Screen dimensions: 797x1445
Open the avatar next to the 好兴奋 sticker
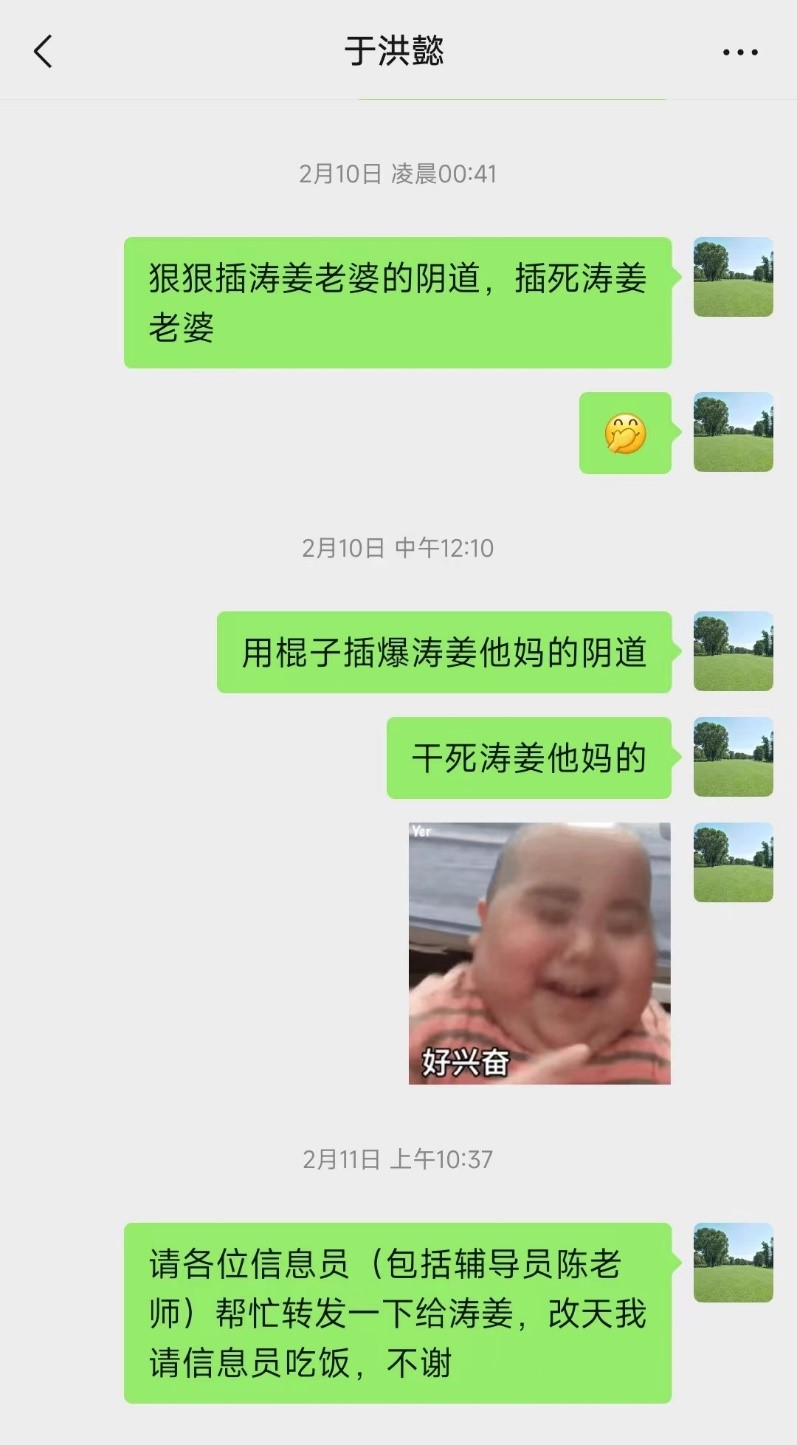tap(733, 862)
